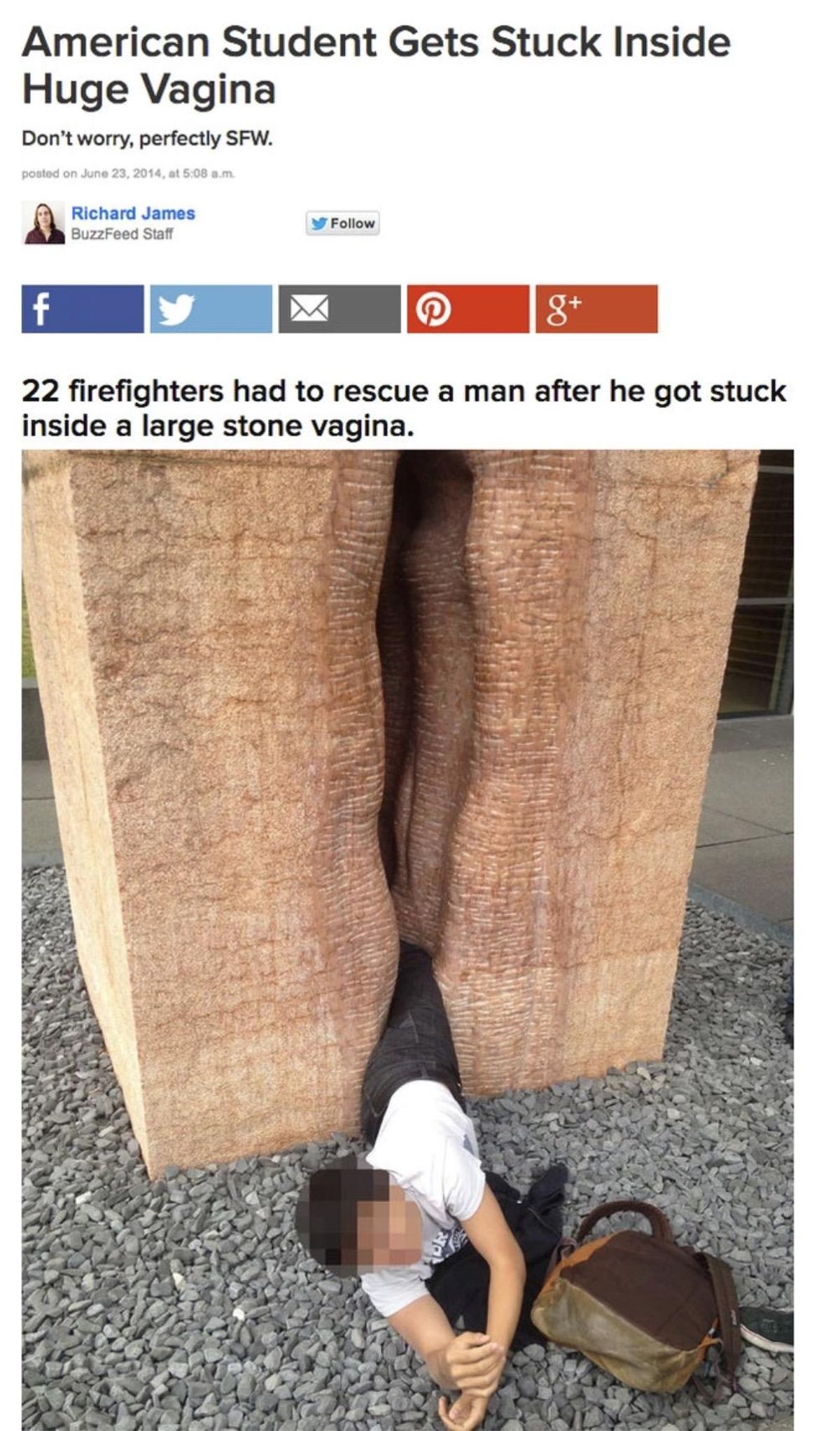
Task: Follow Richard James on Twitter
Action: pyautogui.click(x=343, y=223)
